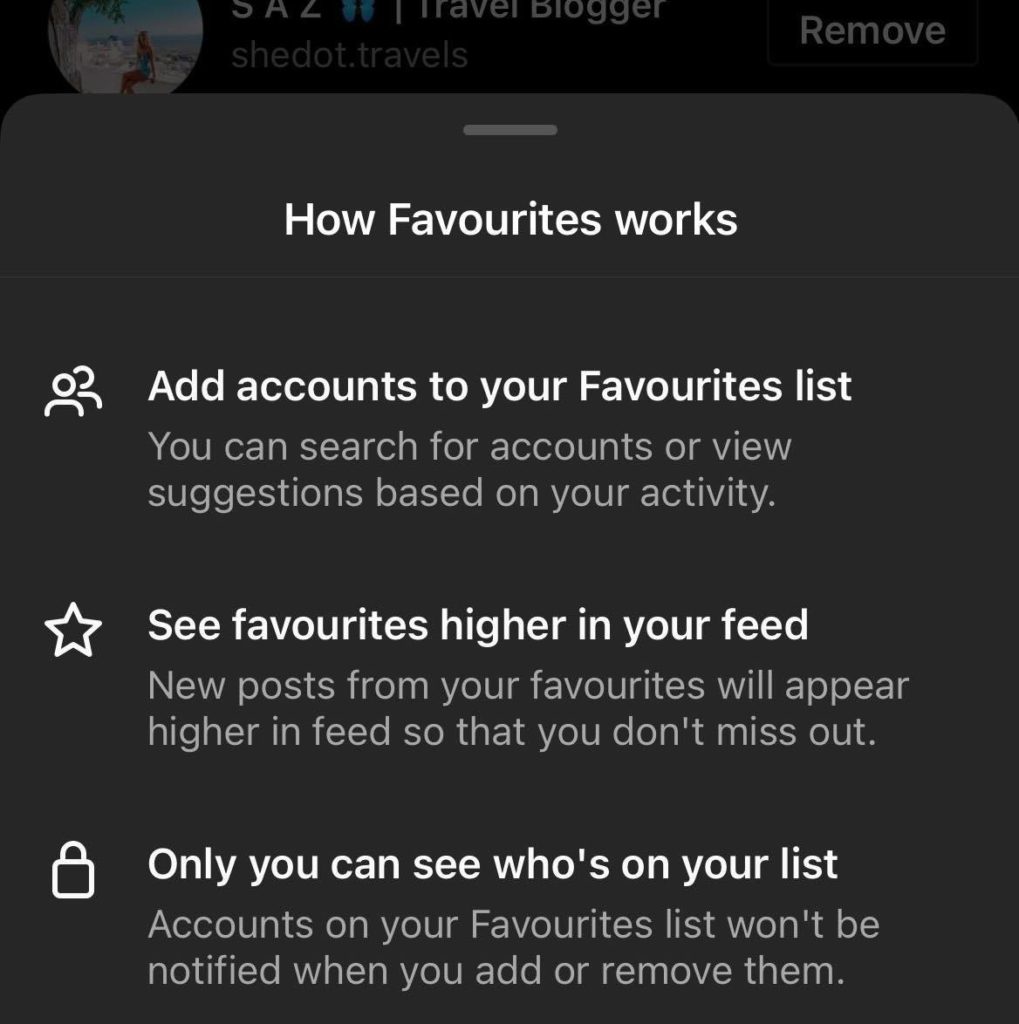
Task: Click Add accounts to your Favourites list heading
Action: (x=500, y=386)
